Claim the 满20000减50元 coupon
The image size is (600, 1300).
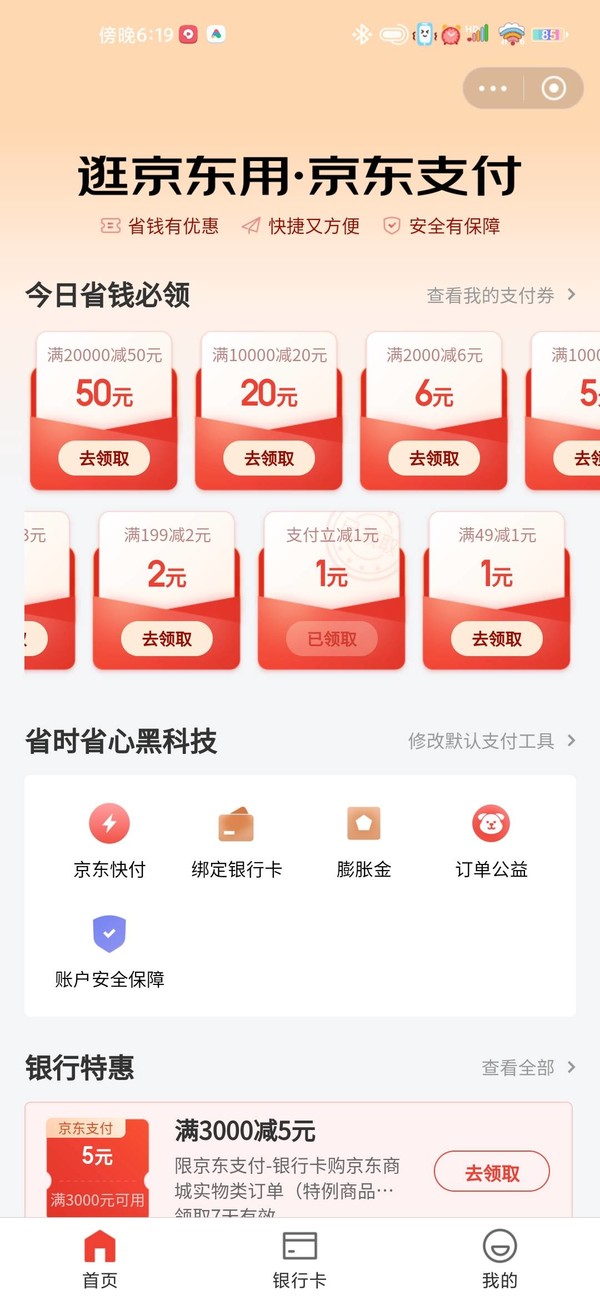(104, 459)
